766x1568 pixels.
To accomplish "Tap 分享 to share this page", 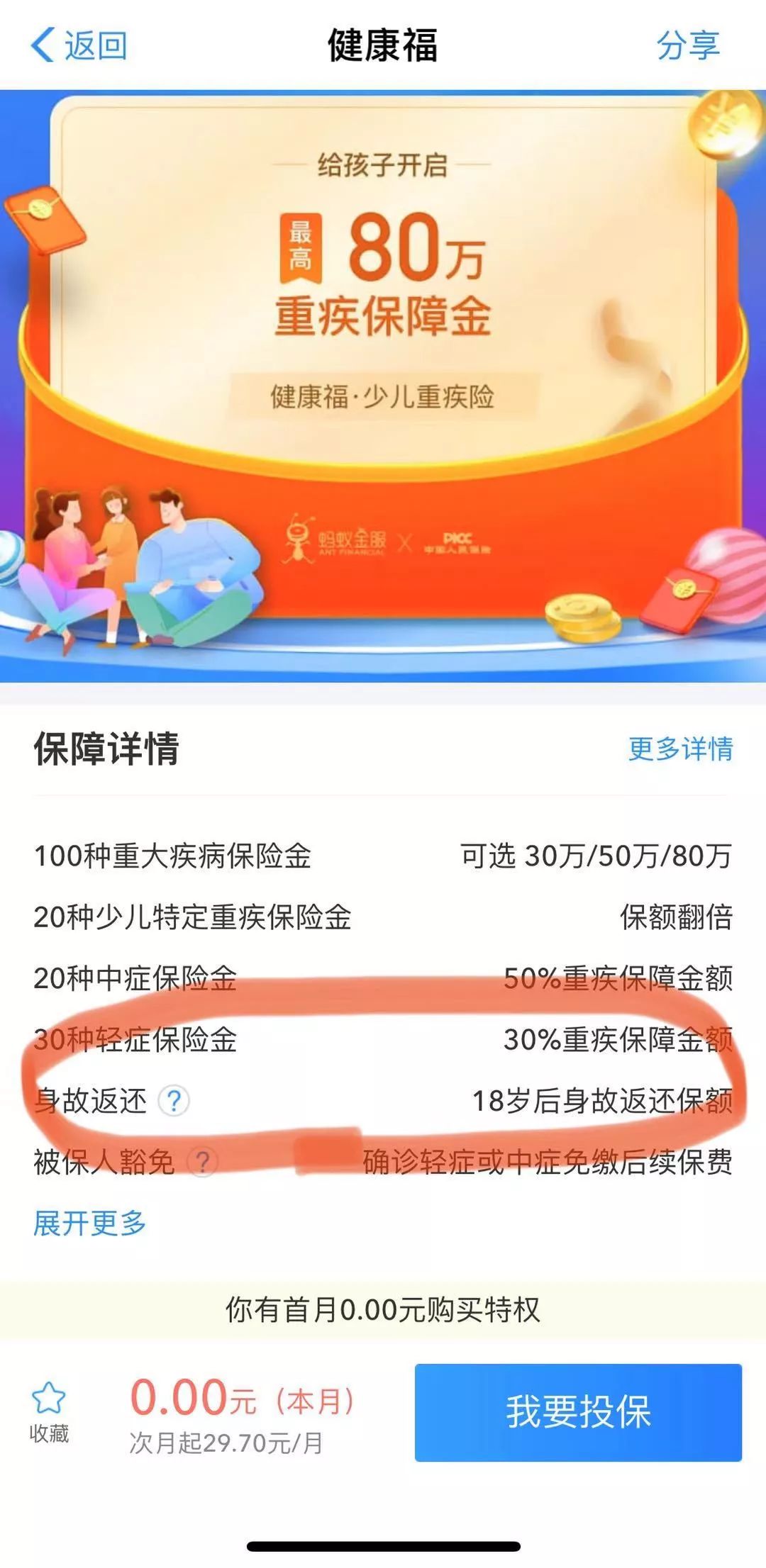I will click(687, 45).
